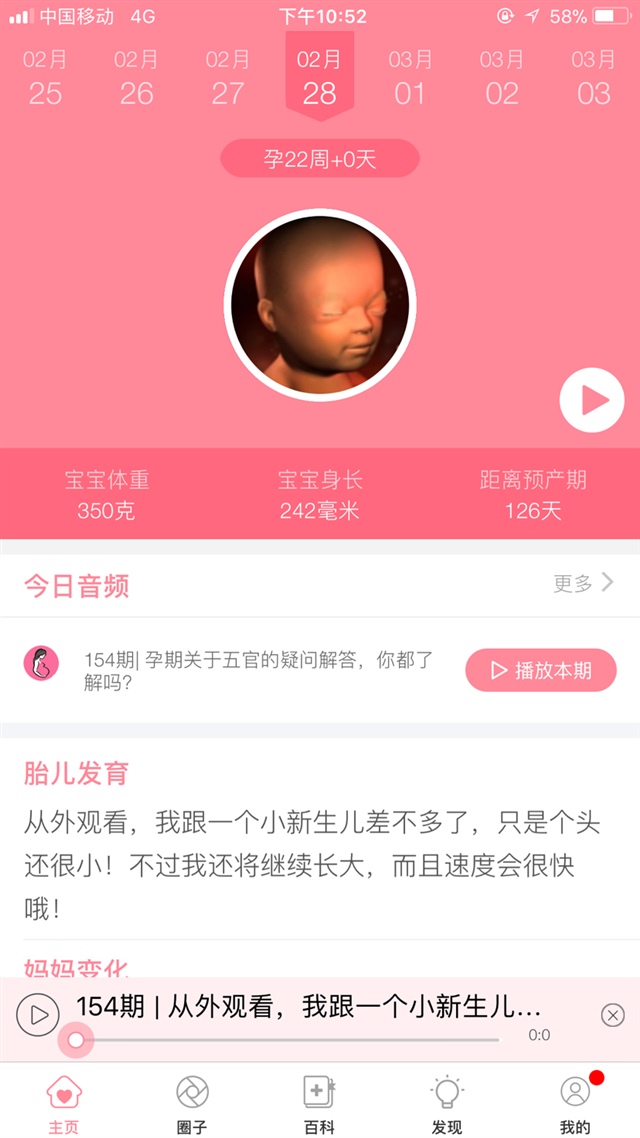This screenshot has height=1138, width=640.
Task: Select date 02月25 in calendar strip
Action: [45, 78]
